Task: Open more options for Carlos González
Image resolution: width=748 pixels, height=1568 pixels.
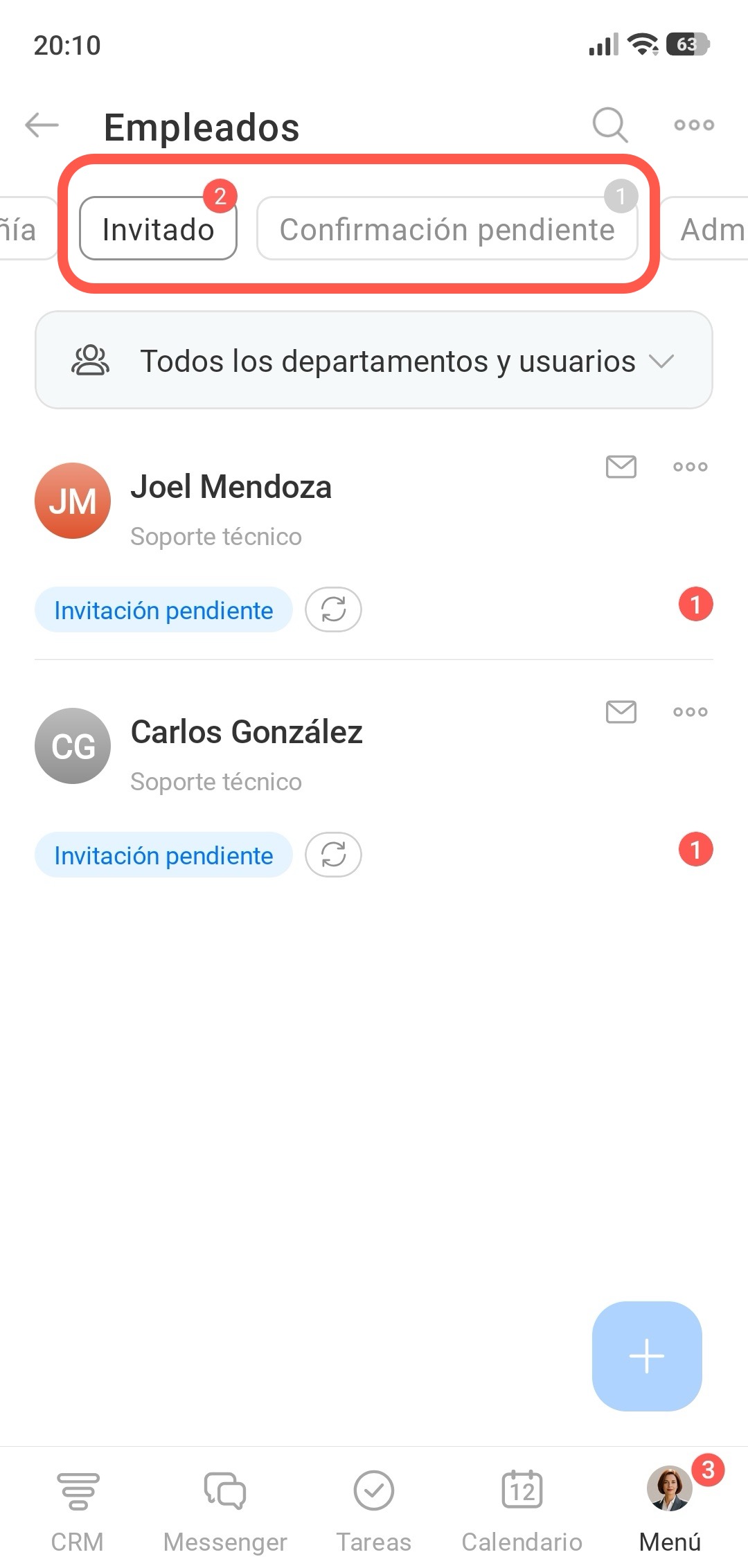Action: 691,712
